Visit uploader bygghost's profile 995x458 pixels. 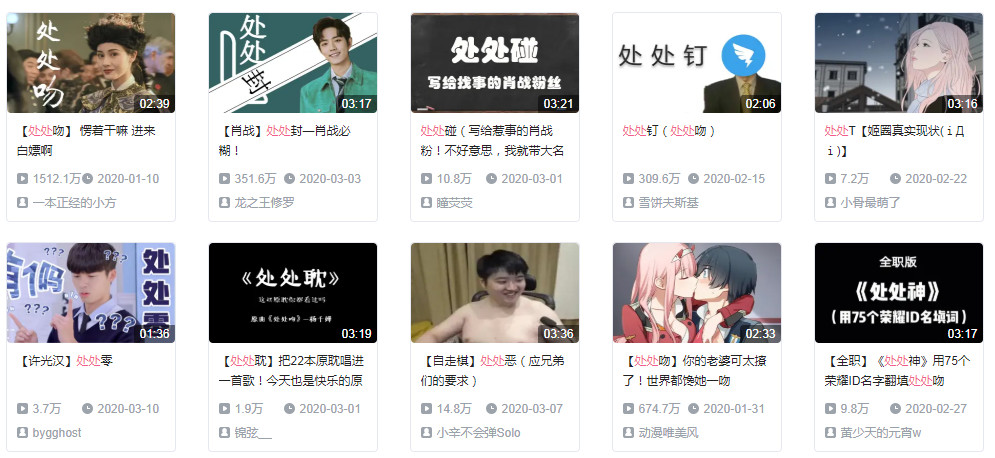tap(57, 432)
